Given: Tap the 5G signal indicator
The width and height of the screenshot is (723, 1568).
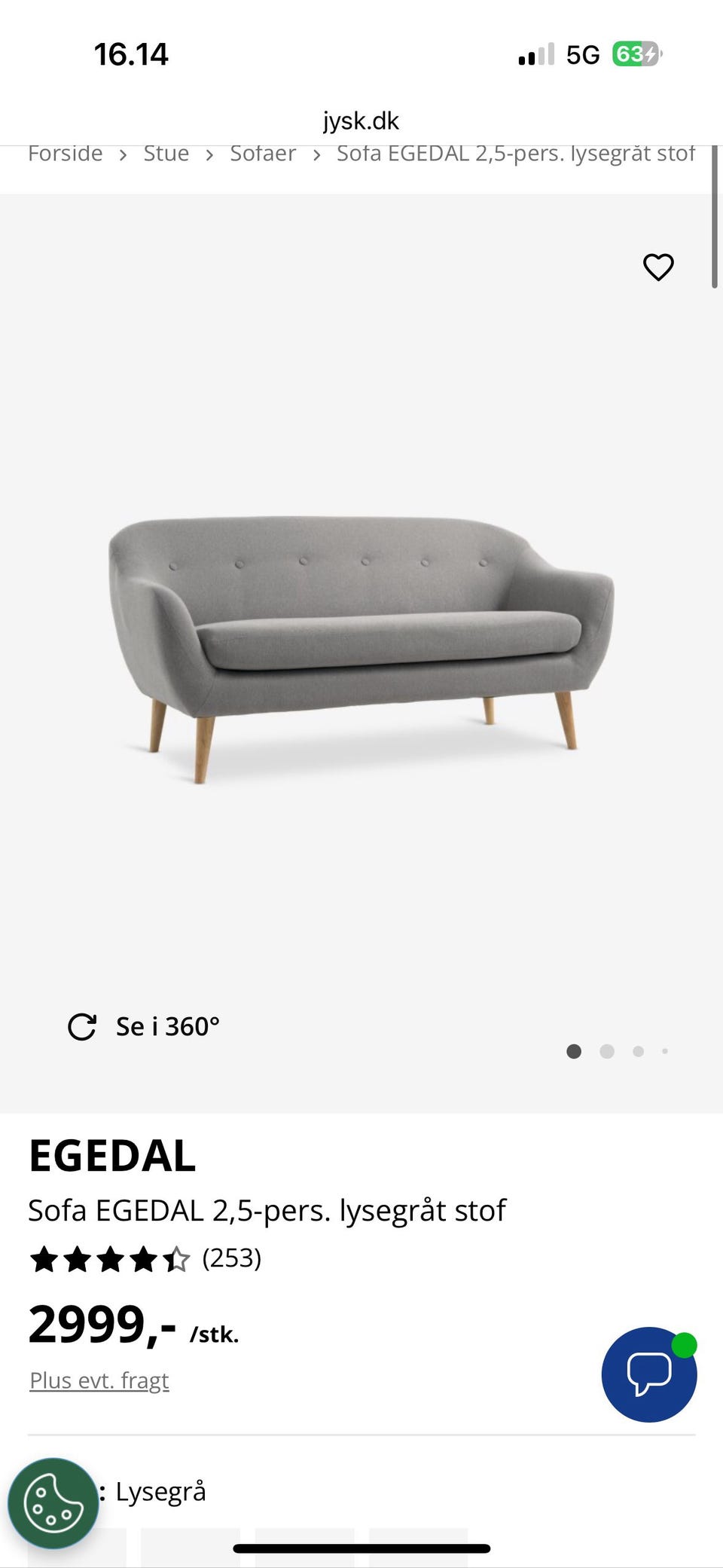Looking at the screenshot, I should pyautogui.click(x=582, y=53).
